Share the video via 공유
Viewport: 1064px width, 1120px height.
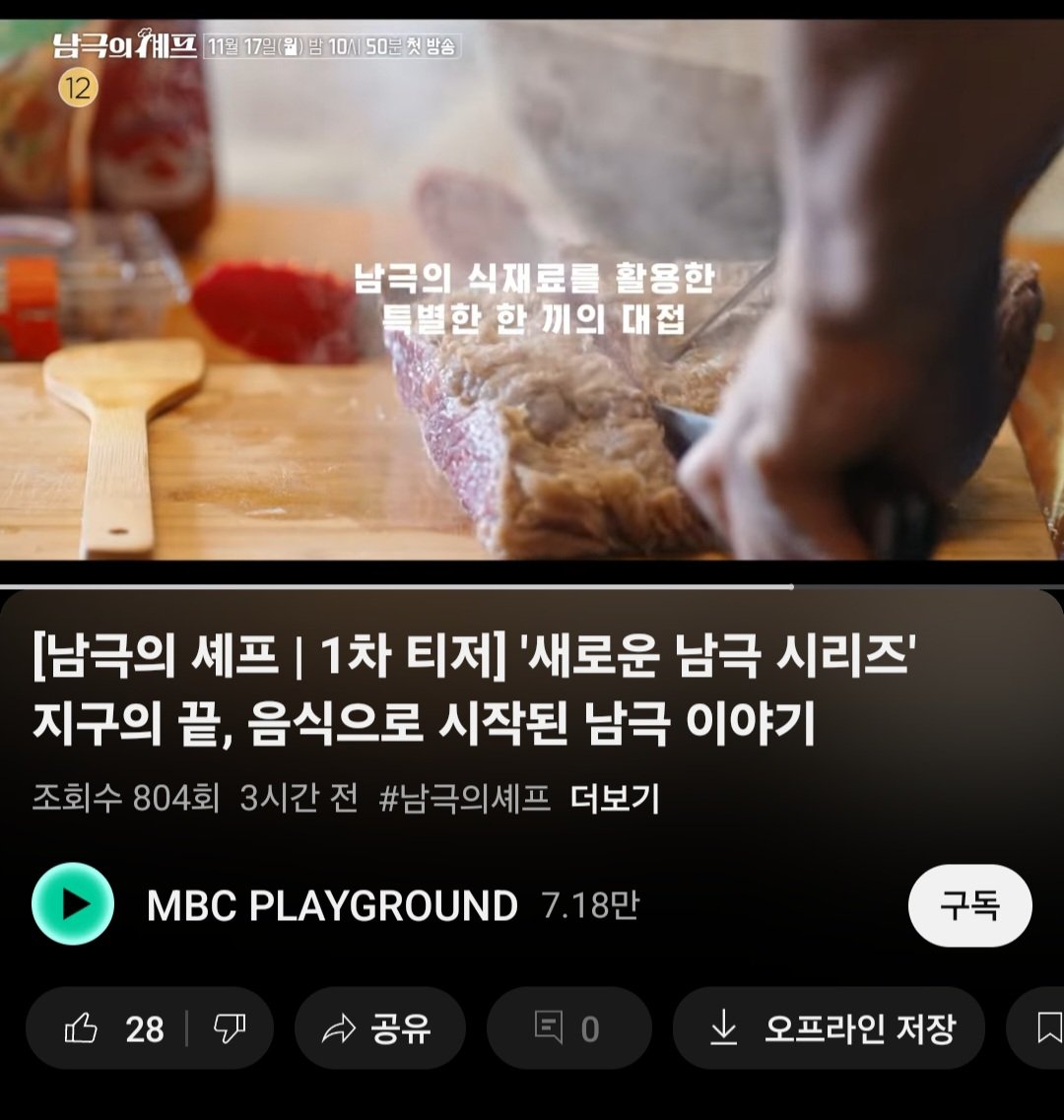(379, 1029)
